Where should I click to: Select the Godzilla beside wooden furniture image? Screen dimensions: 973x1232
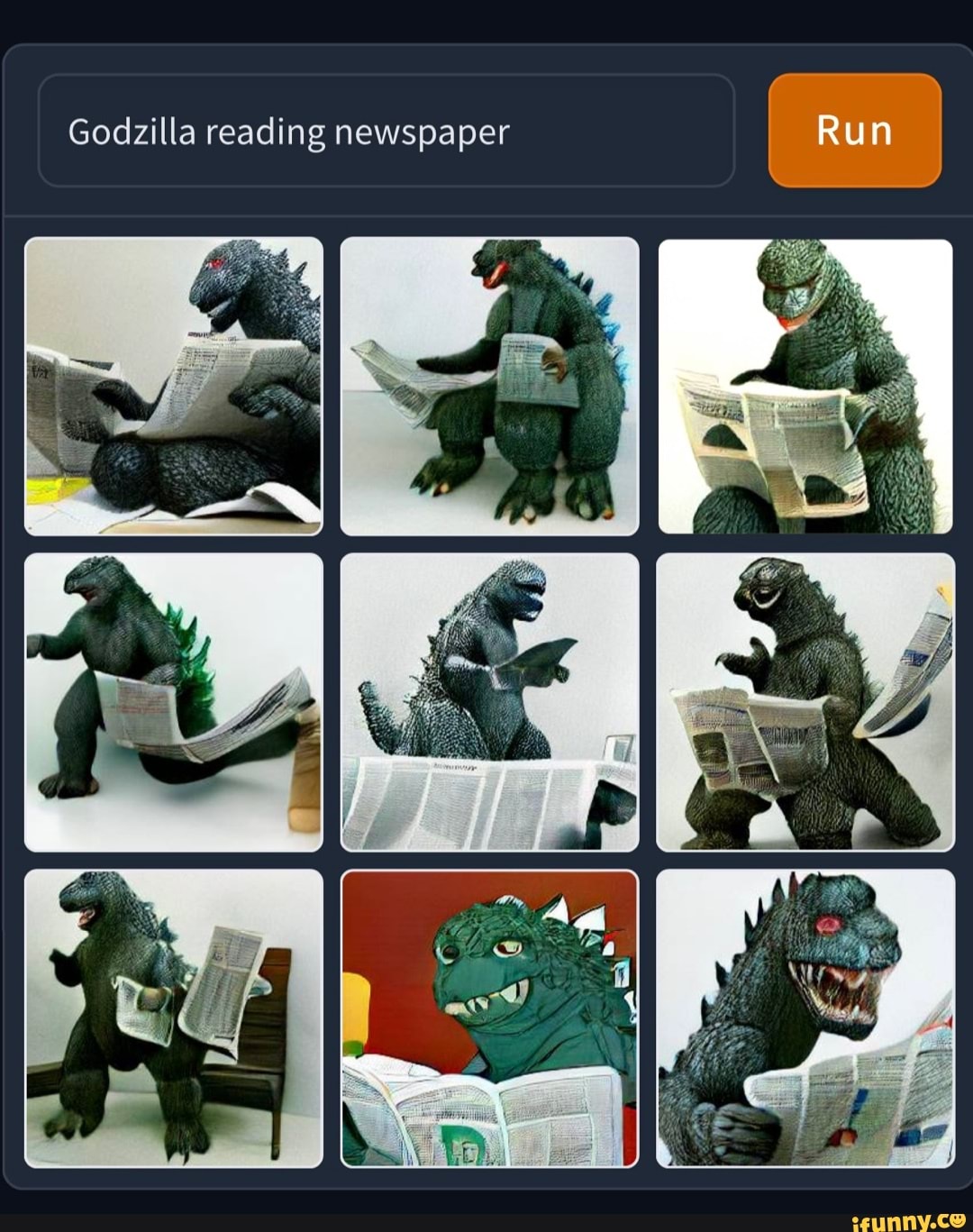[174, 1018]
